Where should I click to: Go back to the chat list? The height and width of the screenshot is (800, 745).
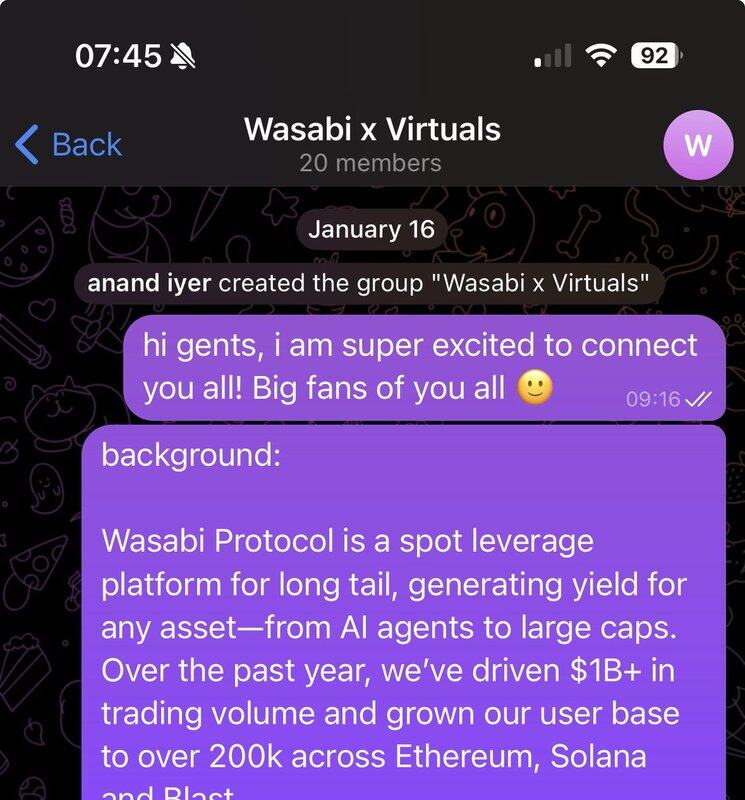pyautogui.click(x=68, y=145)
